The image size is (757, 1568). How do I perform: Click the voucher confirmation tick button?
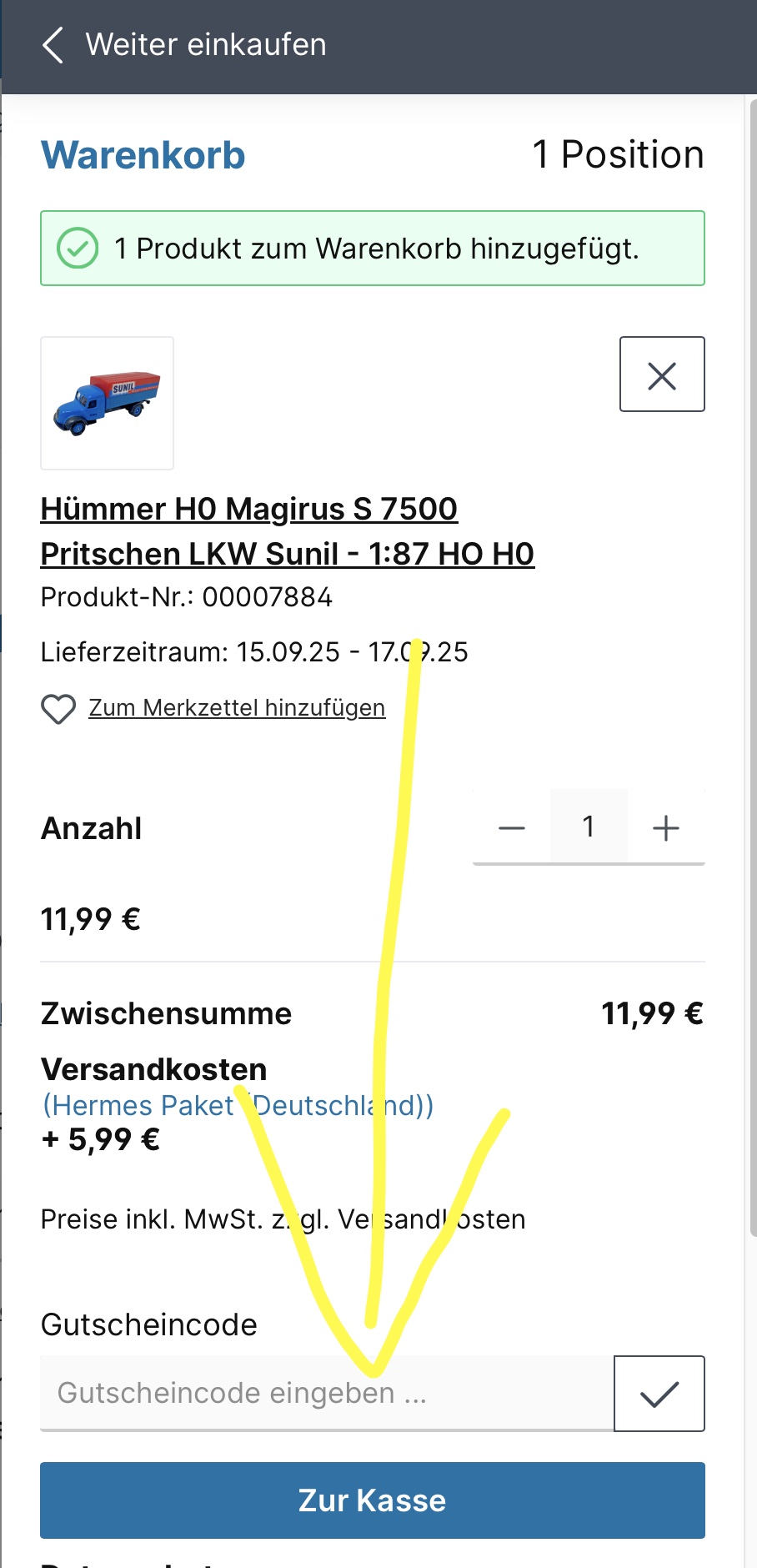pos(659,1394)
